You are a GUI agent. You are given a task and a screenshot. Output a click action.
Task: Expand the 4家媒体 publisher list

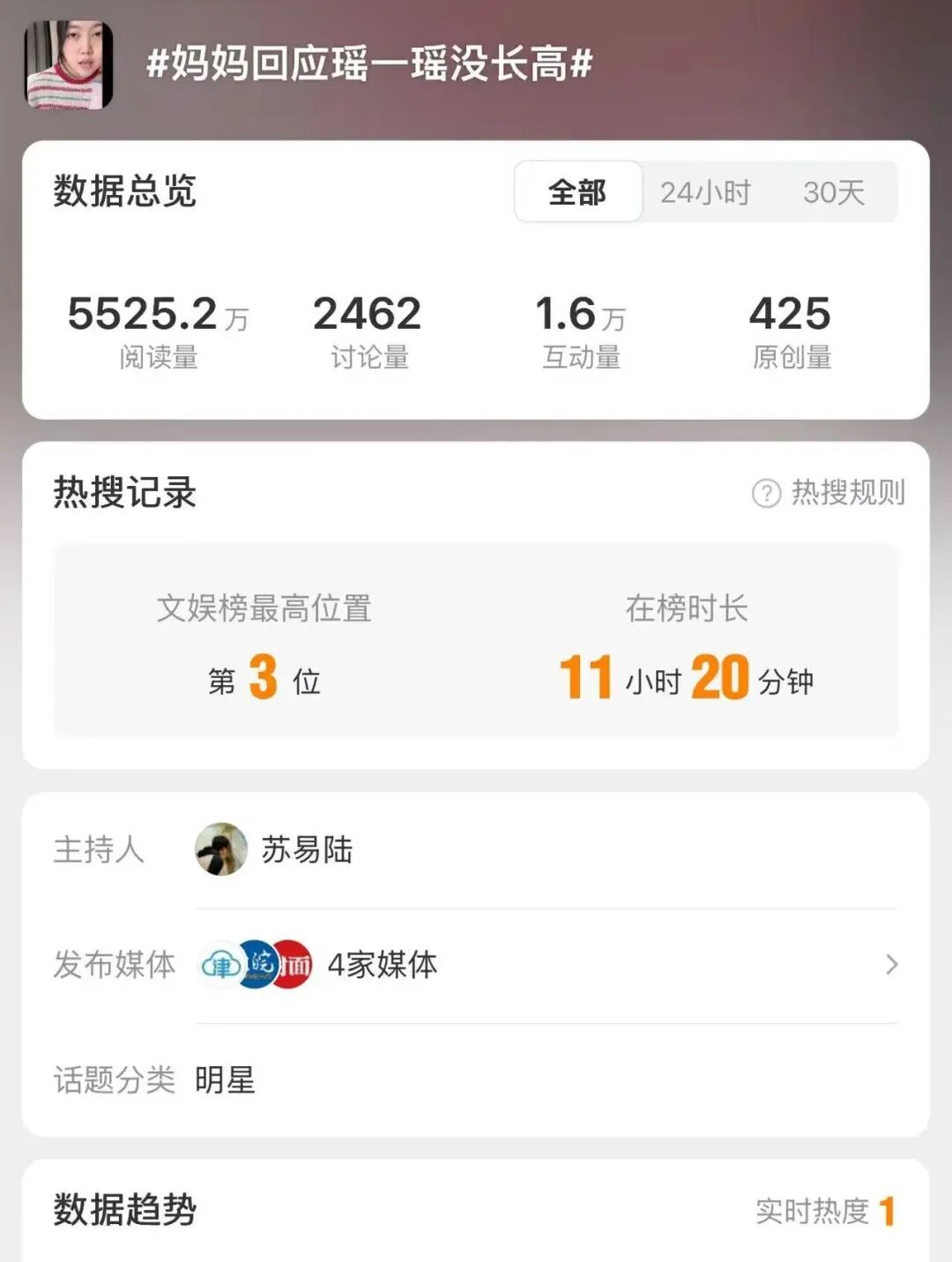890,965
